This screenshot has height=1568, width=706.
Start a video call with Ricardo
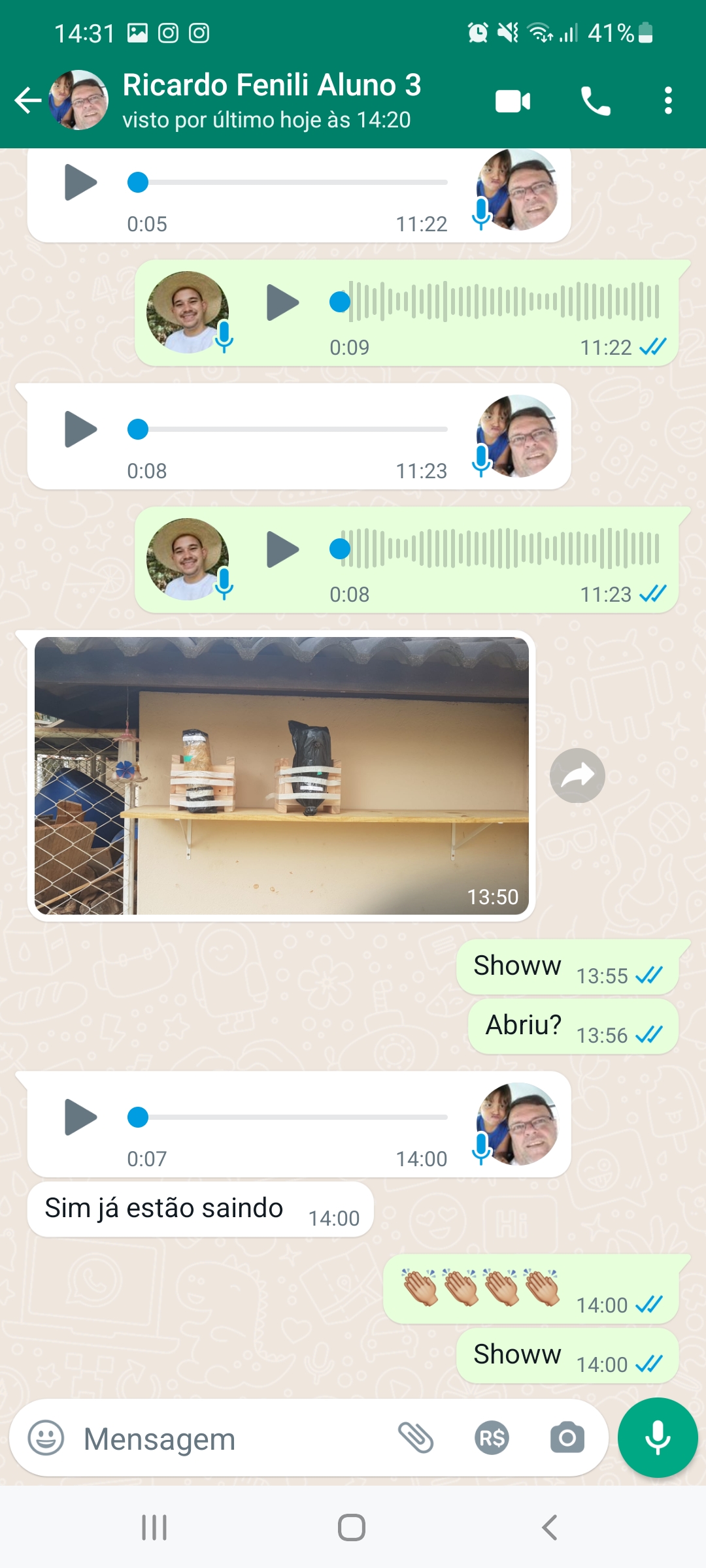pyautogui.click(x=513, y=101)
